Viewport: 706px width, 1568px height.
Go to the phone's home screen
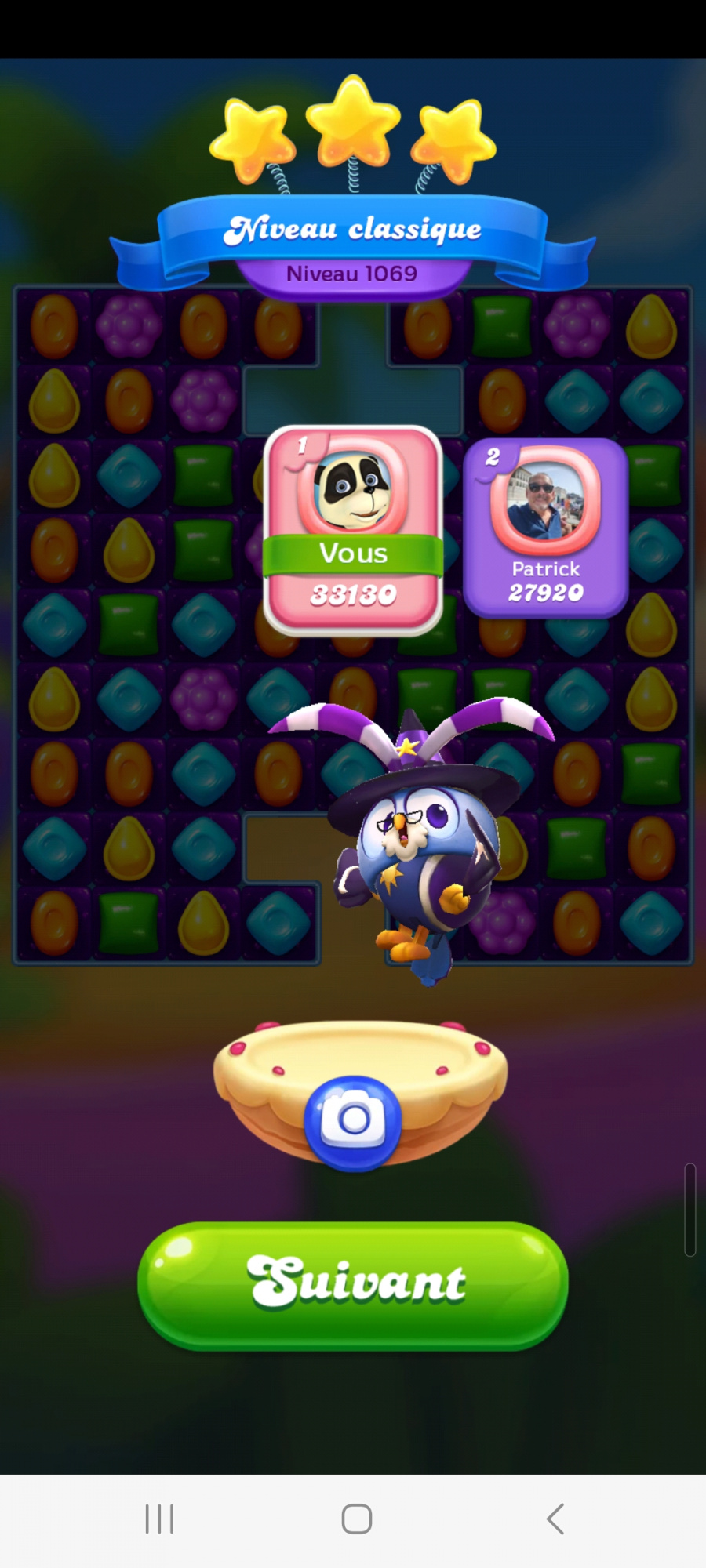(356, 1519)
